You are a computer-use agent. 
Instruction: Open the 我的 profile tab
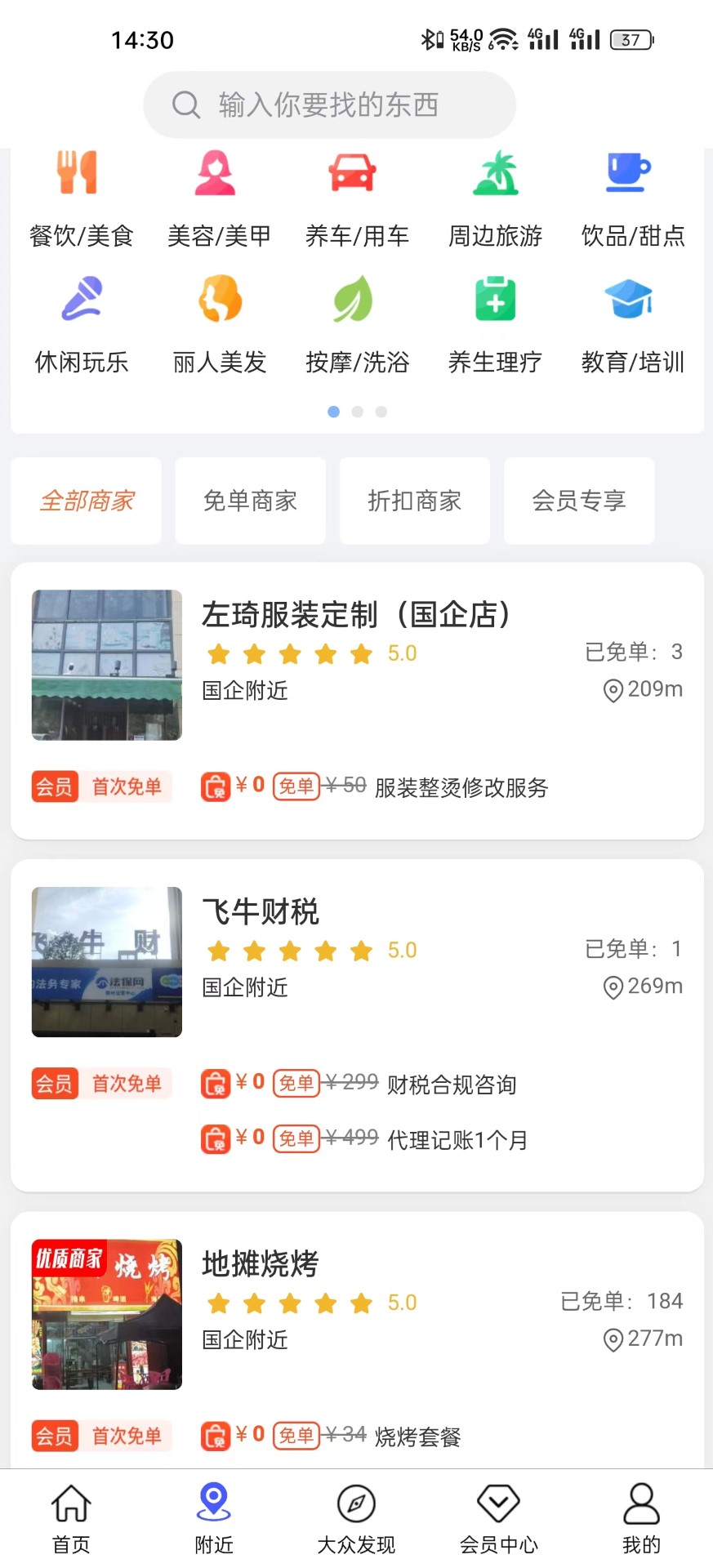[641, 1517]
